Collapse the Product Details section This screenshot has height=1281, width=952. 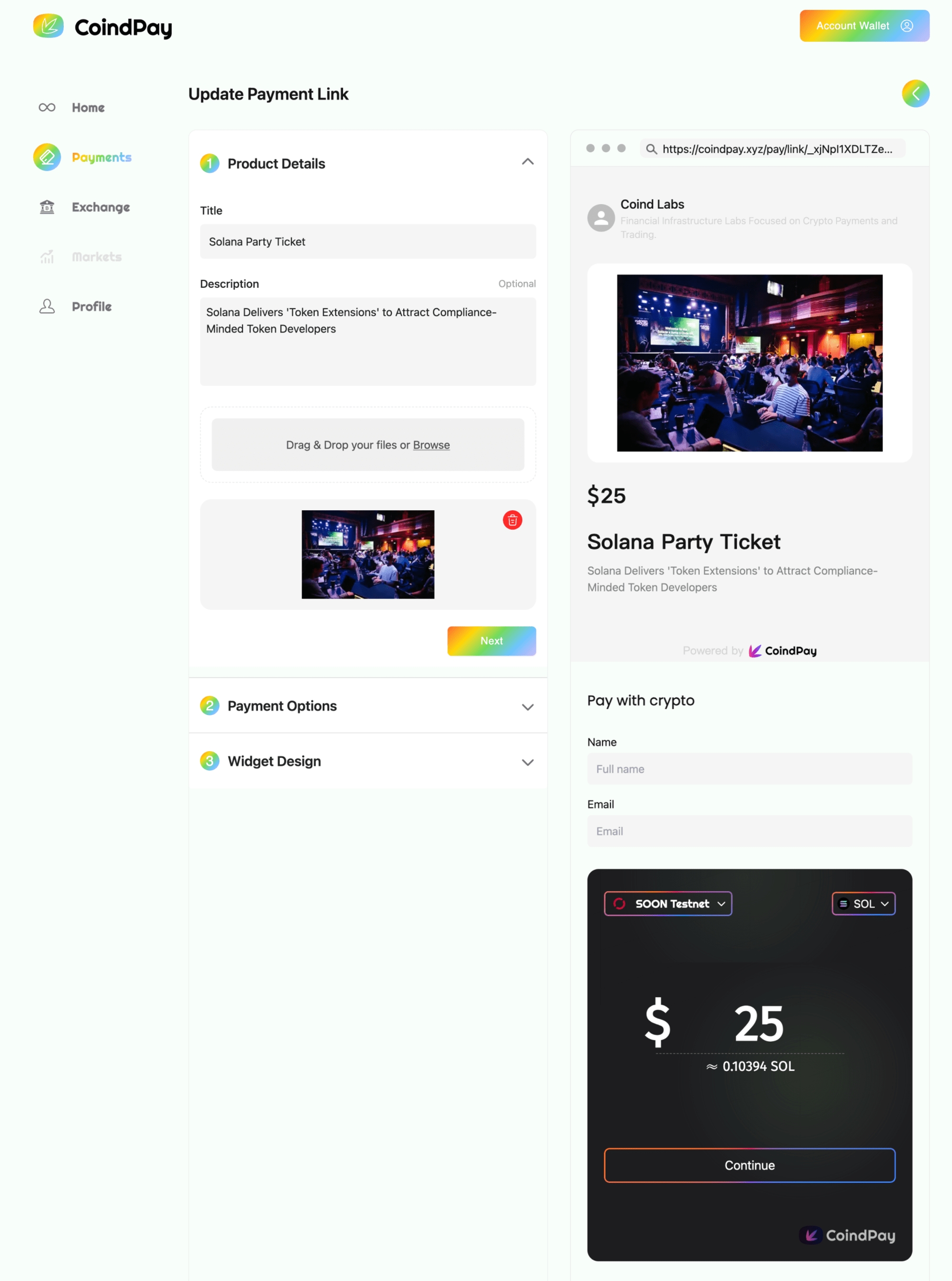[527, 162]
